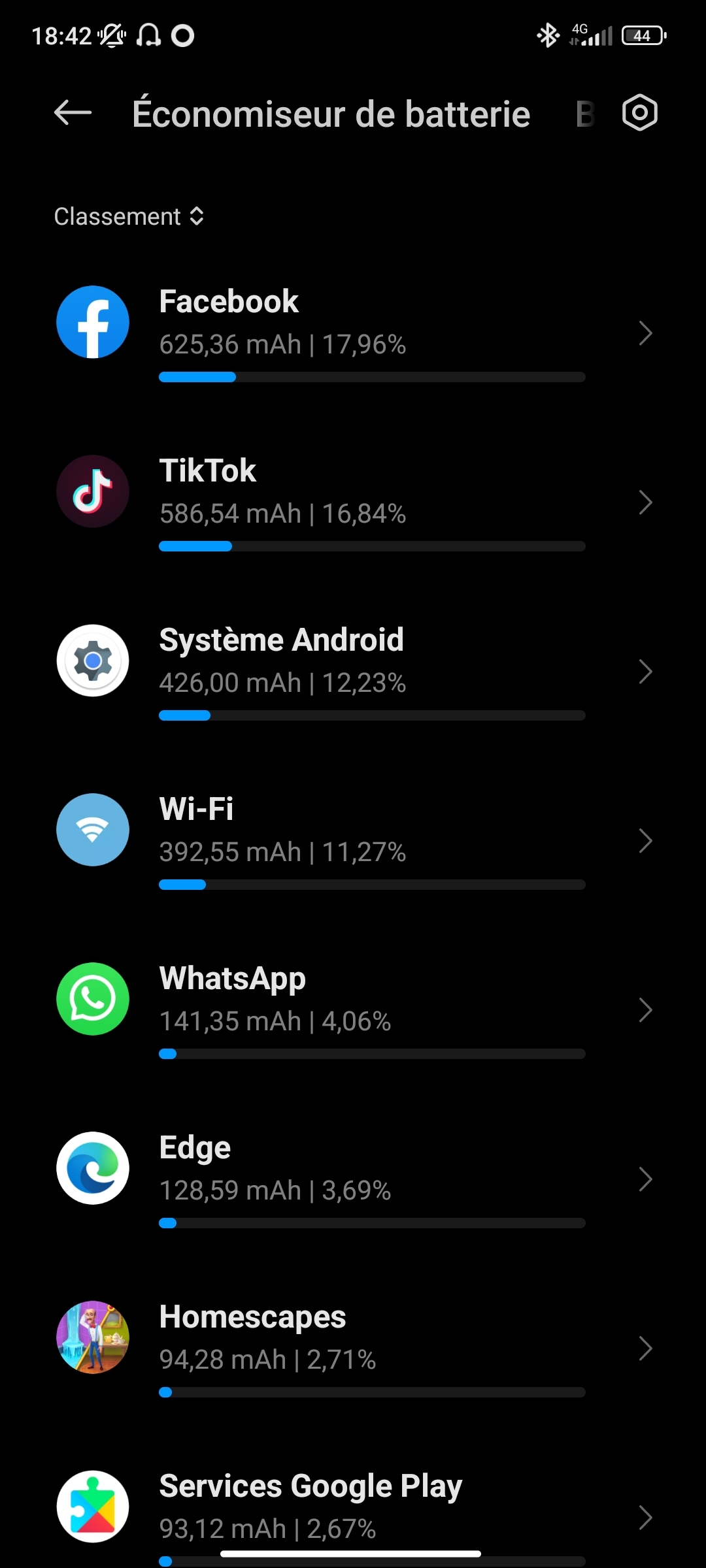Open battery settings gear icon

(639, 112)
